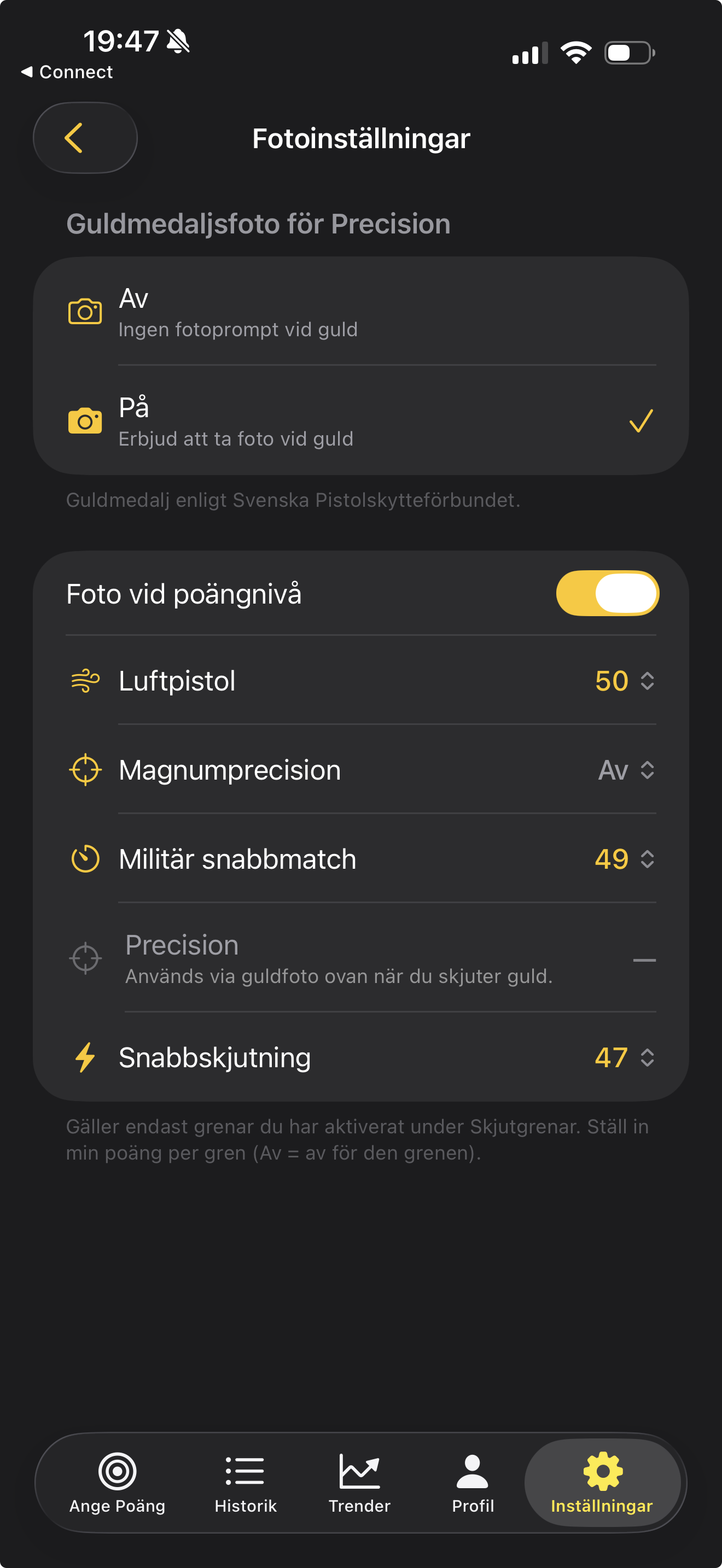This screenshot has height=1568, width=722.
Task: Choose På to offer photo at gold
Action: [360, 421]
